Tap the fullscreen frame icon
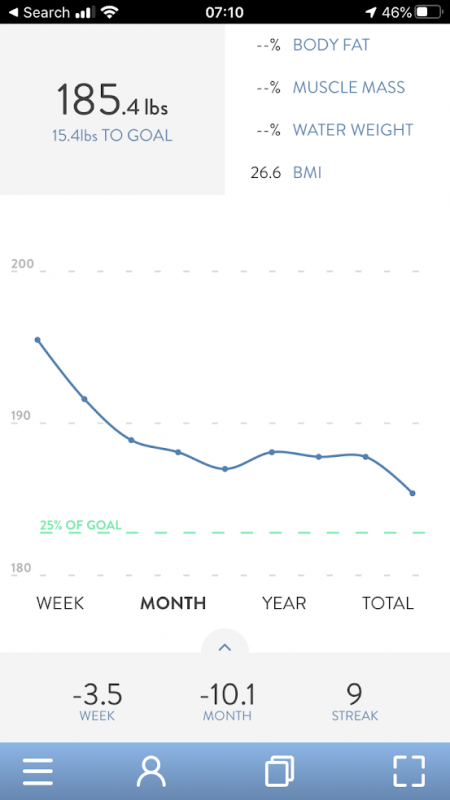450x800 pixels. 409,771
